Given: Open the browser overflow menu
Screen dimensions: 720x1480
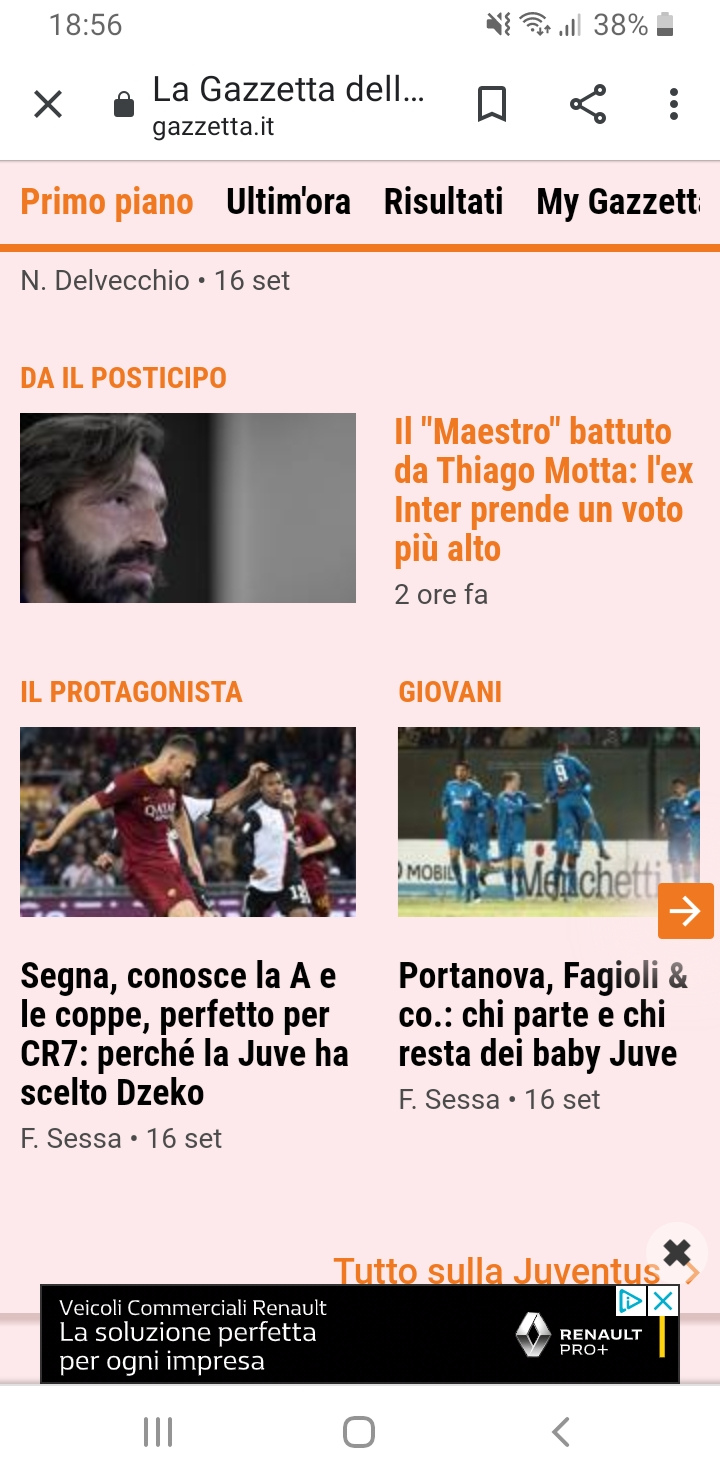Looking at the screenshot, I should pyautogui.click(x=674, y=104).
